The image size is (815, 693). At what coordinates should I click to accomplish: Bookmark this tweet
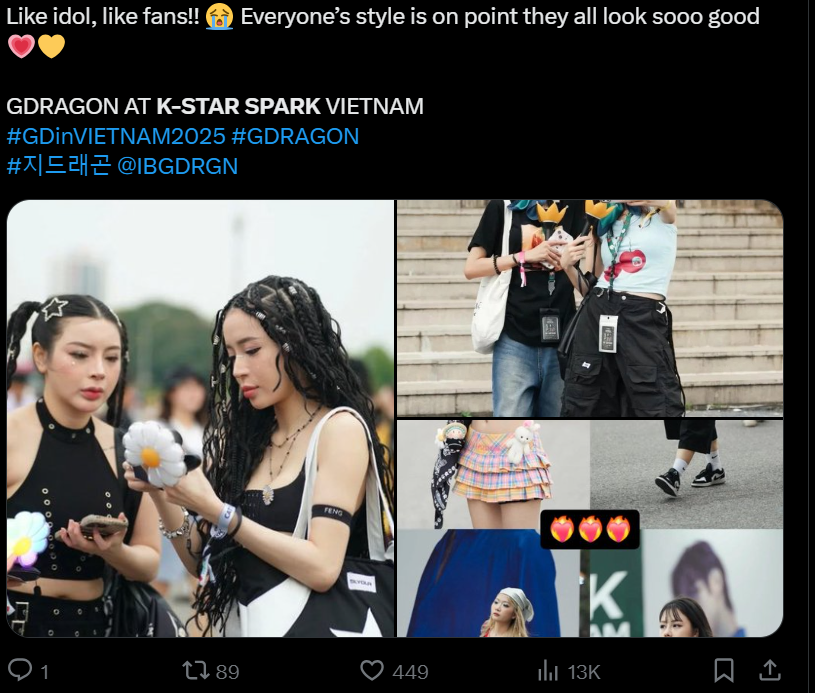coord(724,670)
